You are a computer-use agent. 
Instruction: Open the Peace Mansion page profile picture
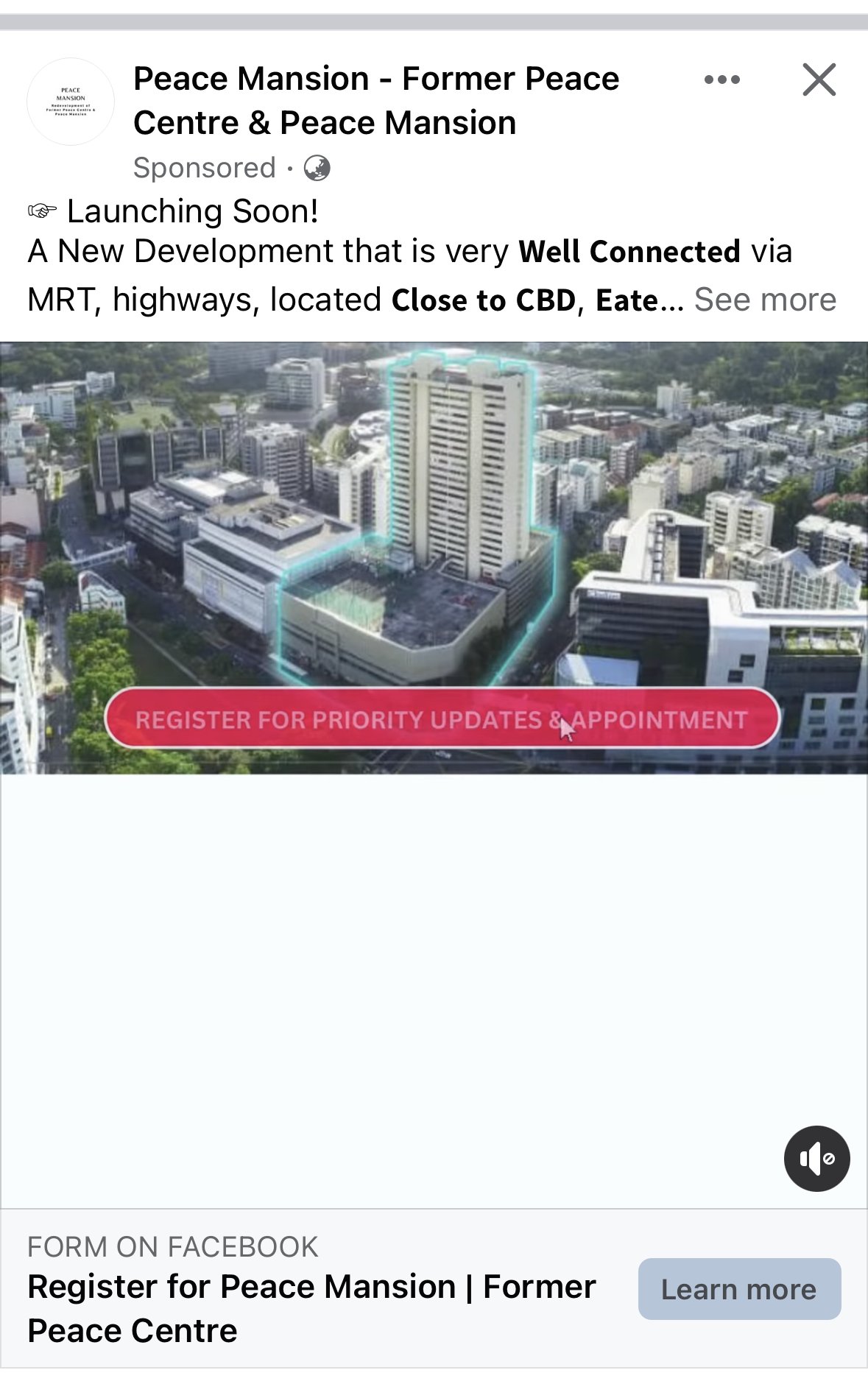pyautogui.click(x=71, y=102)
